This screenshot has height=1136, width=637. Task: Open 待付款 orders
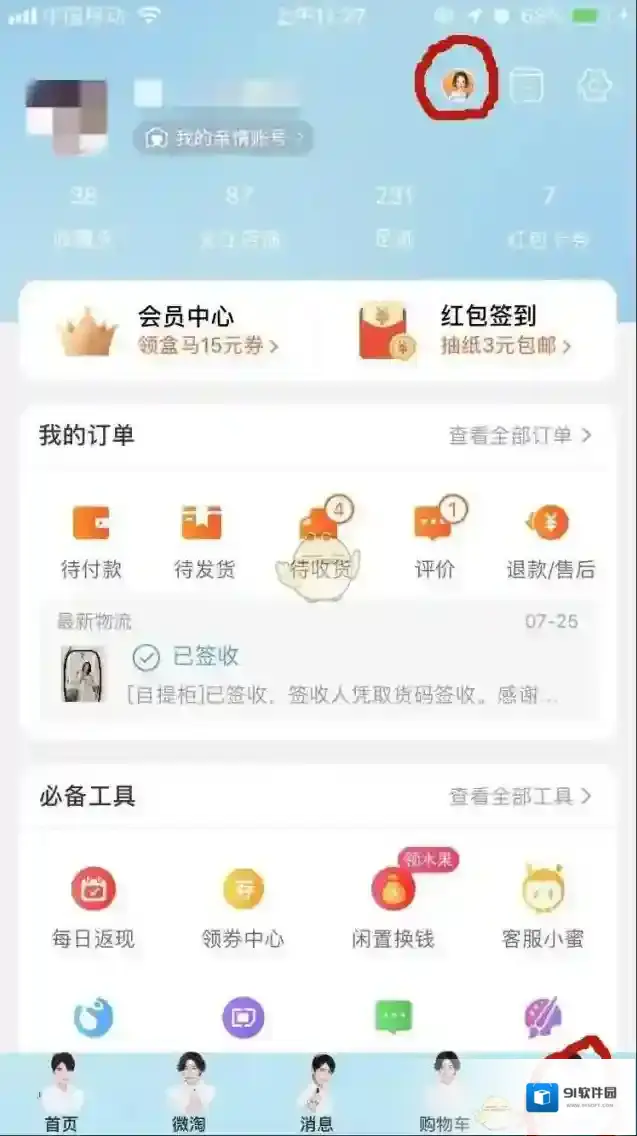91,541
